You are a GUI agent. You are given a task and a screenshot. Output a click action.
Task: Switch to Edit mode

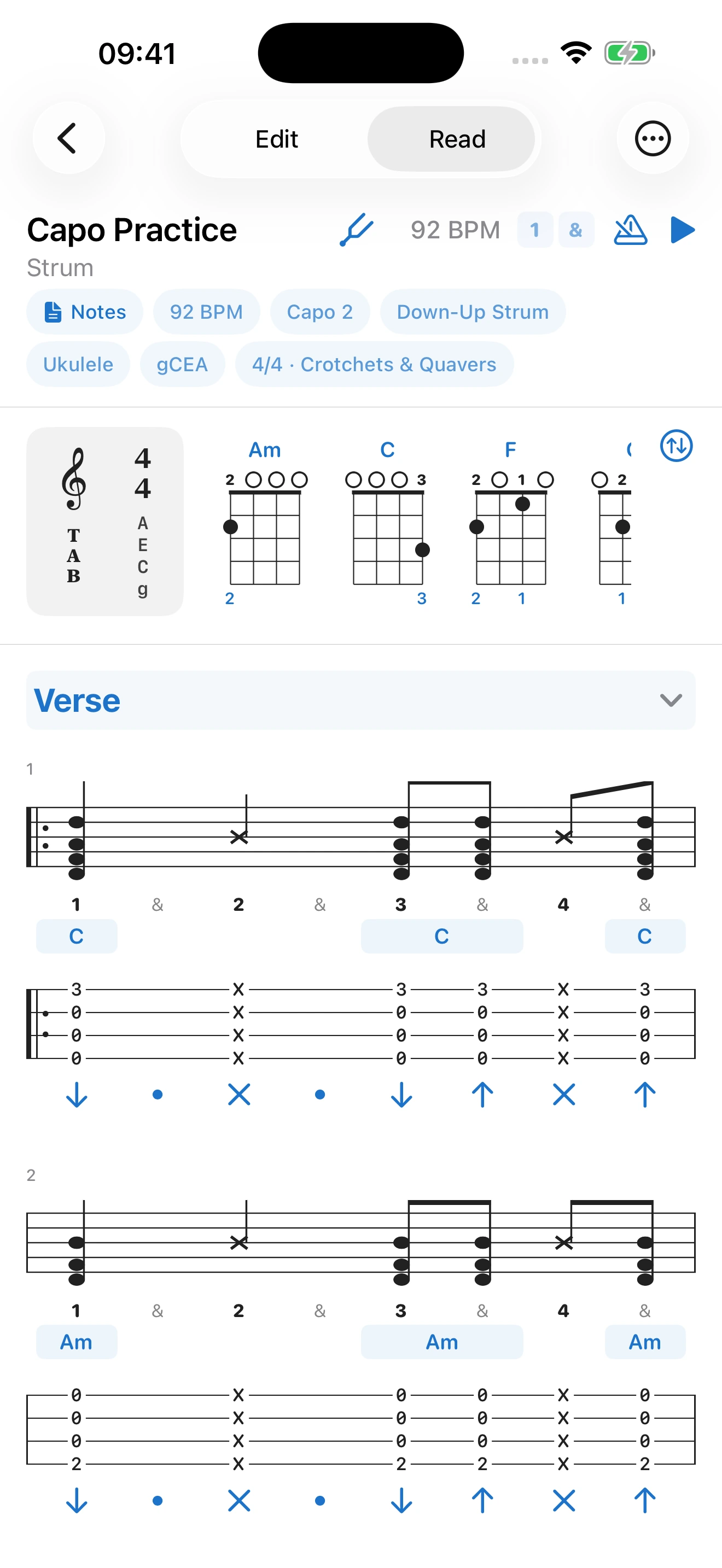[x=276, y=139]
